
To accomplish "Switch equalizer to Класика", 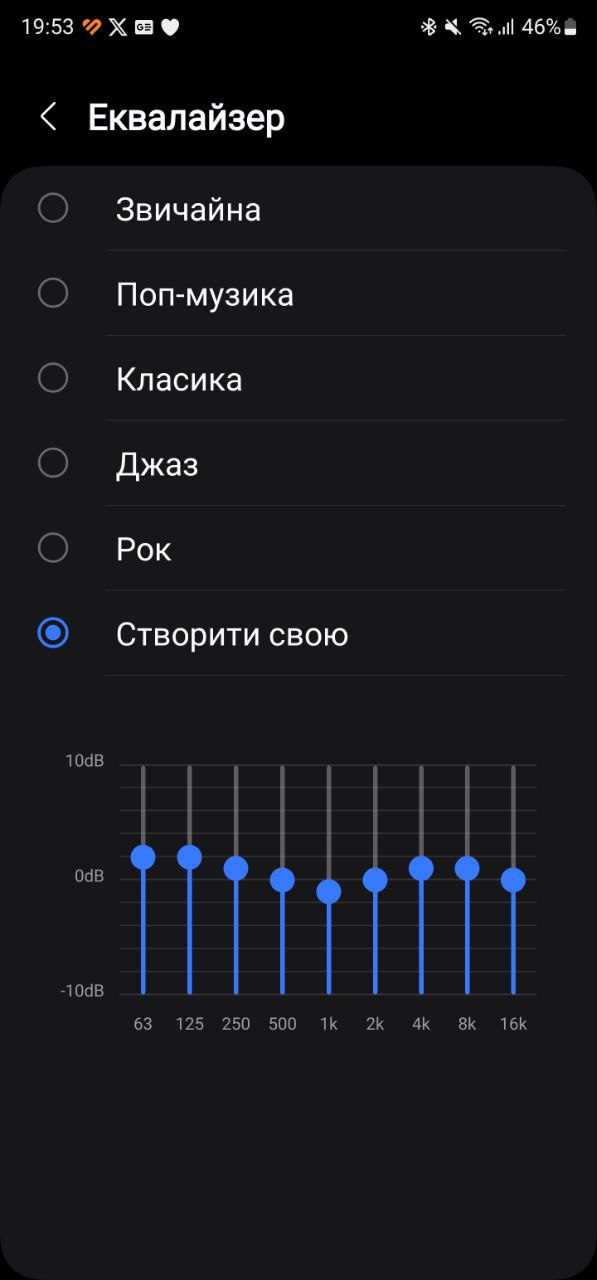I will click(298, 379).
